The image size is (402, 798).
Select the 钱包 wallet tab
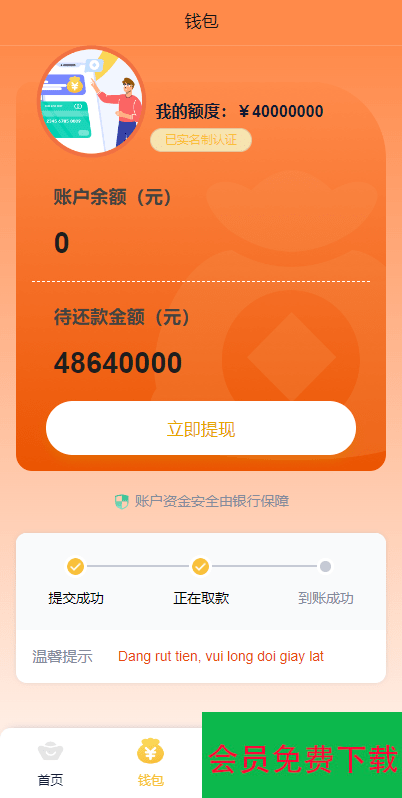(151, 763)
